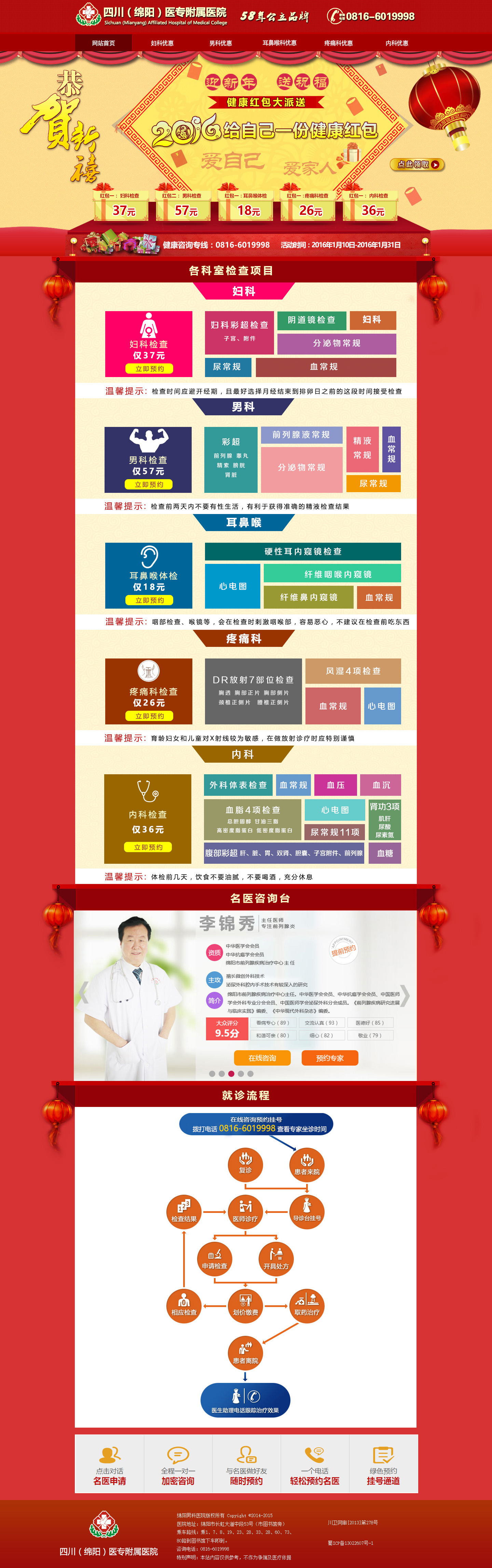Go to the 内科优惠 nav page
492x1568 pixels.
pyautogui.click(x=396, y=43)
